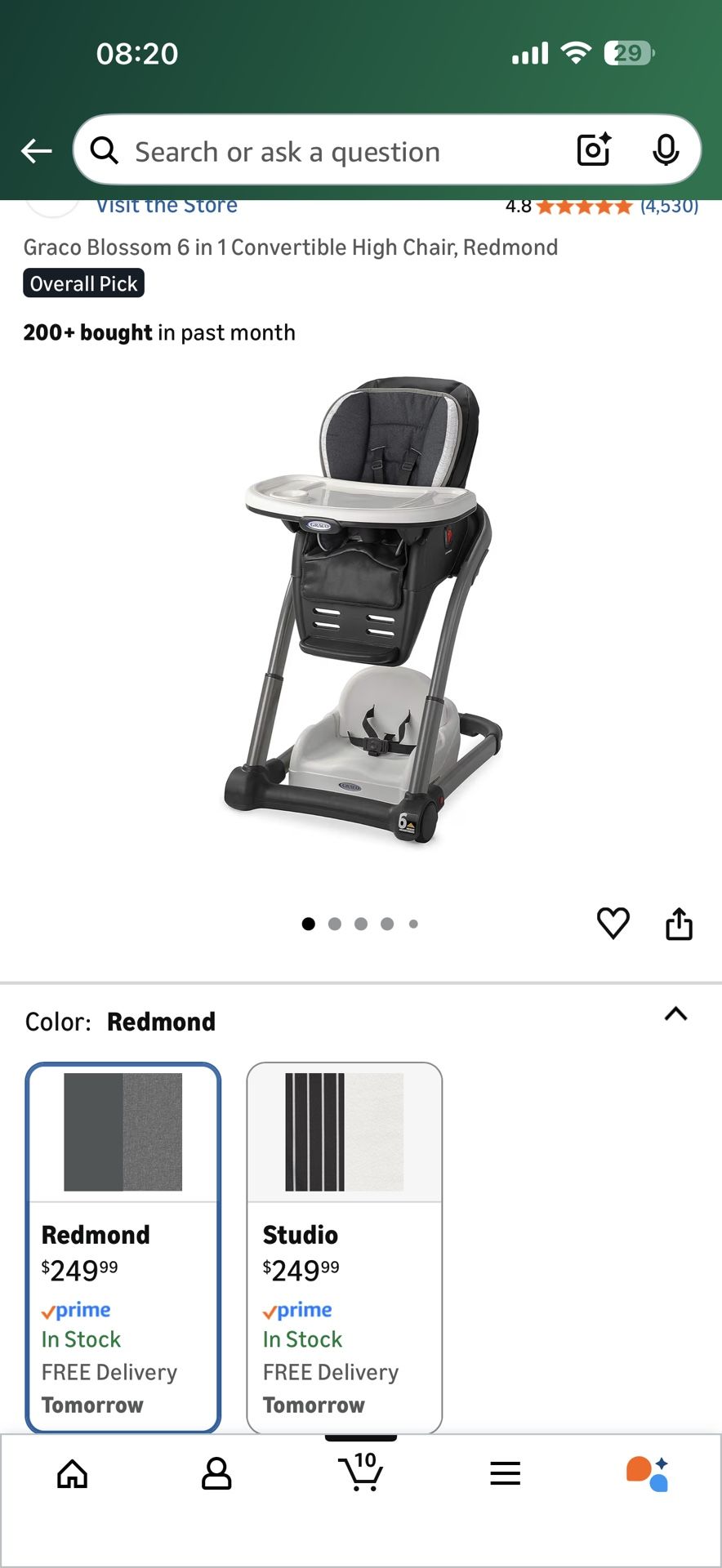The width and height of the screenshot is (722, 1568).
Task: Tap the search input field
Action: click(x=327, y=150)
